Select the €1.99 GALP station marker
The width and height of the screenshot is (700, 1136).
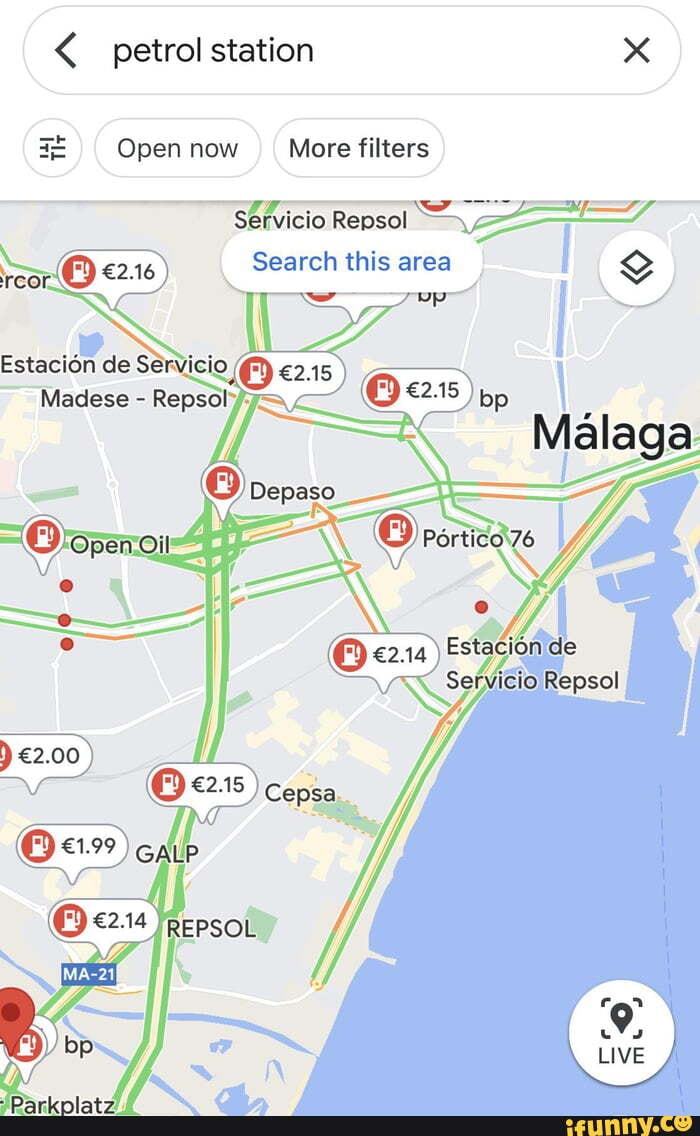pos(72,847)
